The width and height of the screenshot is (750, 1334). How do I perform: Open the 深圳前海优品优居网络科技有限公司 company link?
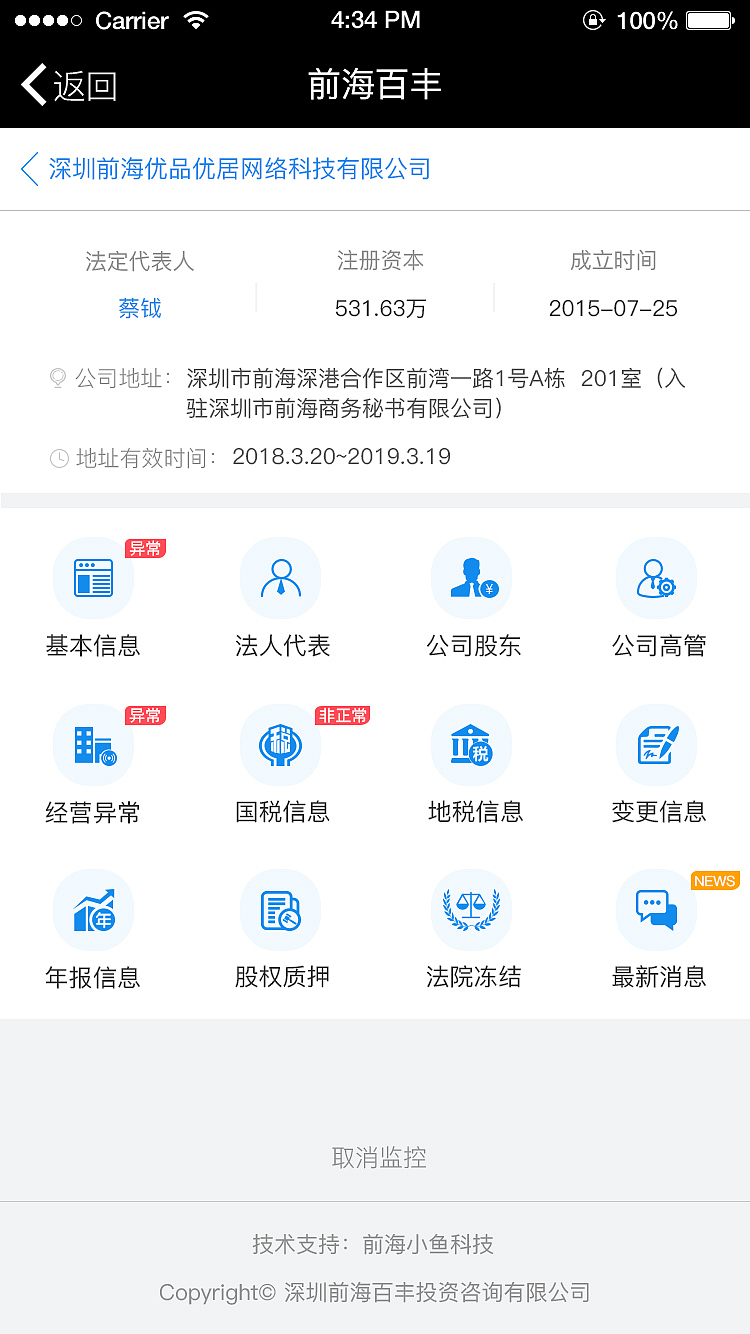tap(240, 168)
